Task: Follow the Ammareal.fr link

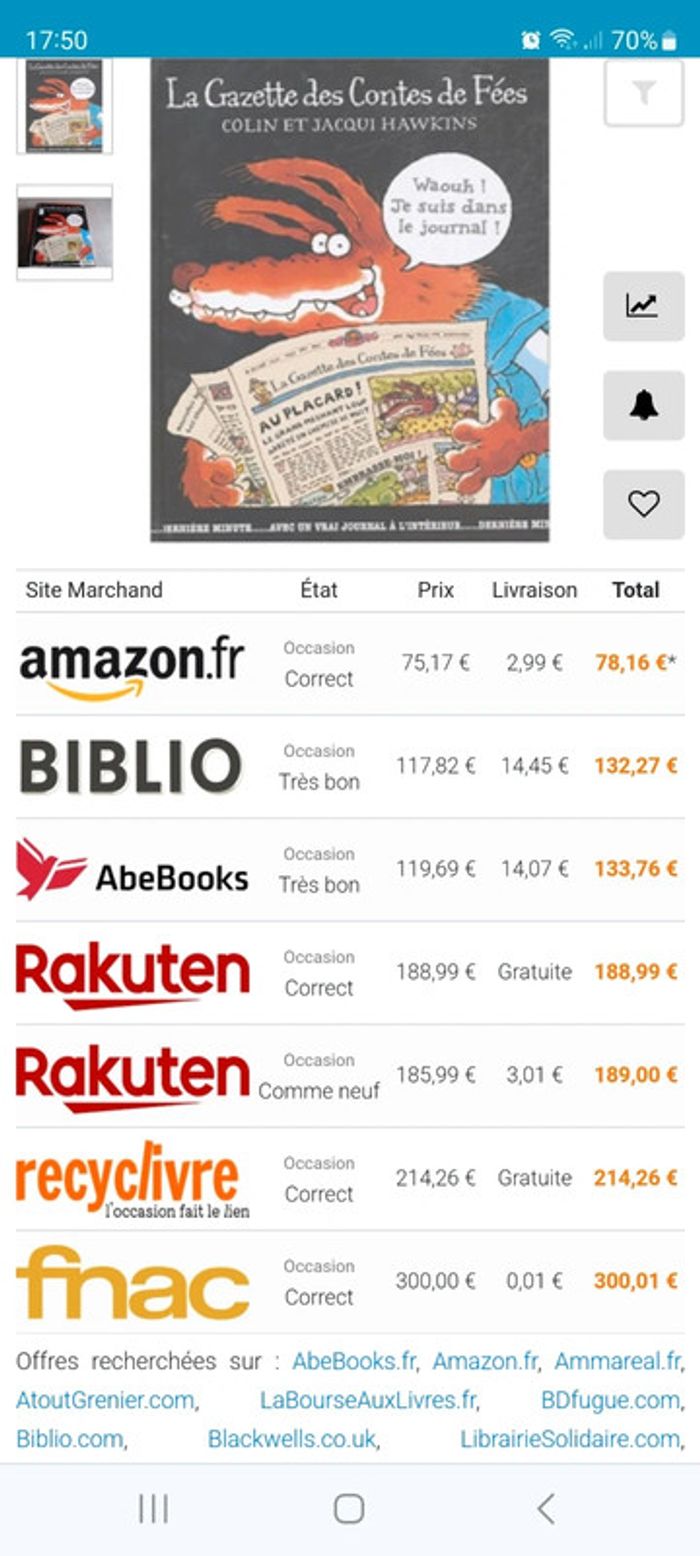Action: tap(617, 1361)
